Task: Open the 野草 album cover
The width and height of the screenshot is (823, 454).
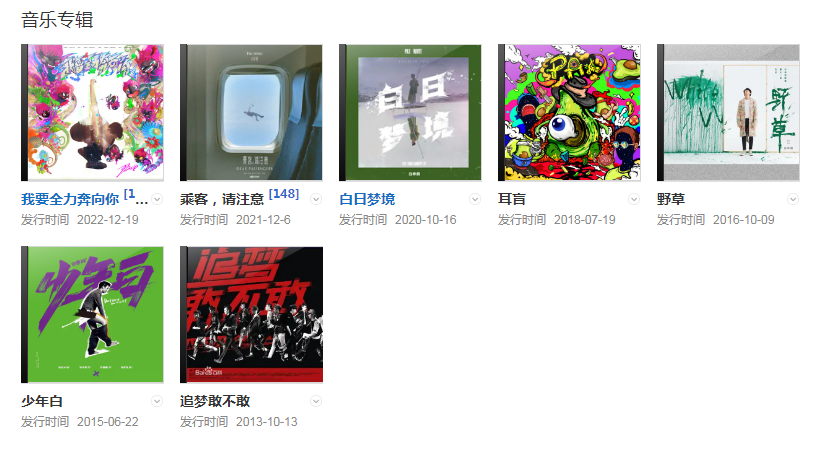Action: tap(729, 113)
